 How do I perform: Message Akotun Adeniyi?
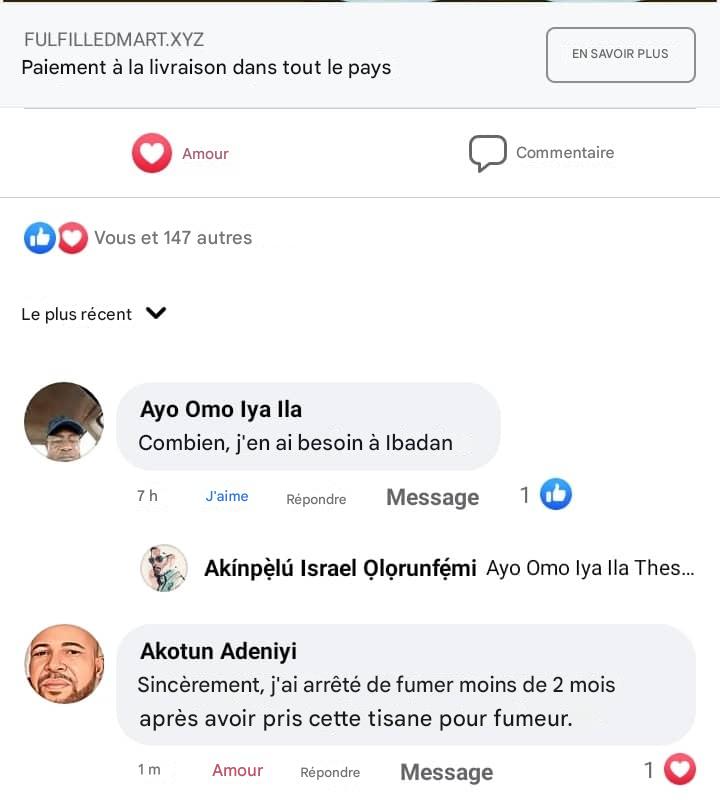coord(446,772)
